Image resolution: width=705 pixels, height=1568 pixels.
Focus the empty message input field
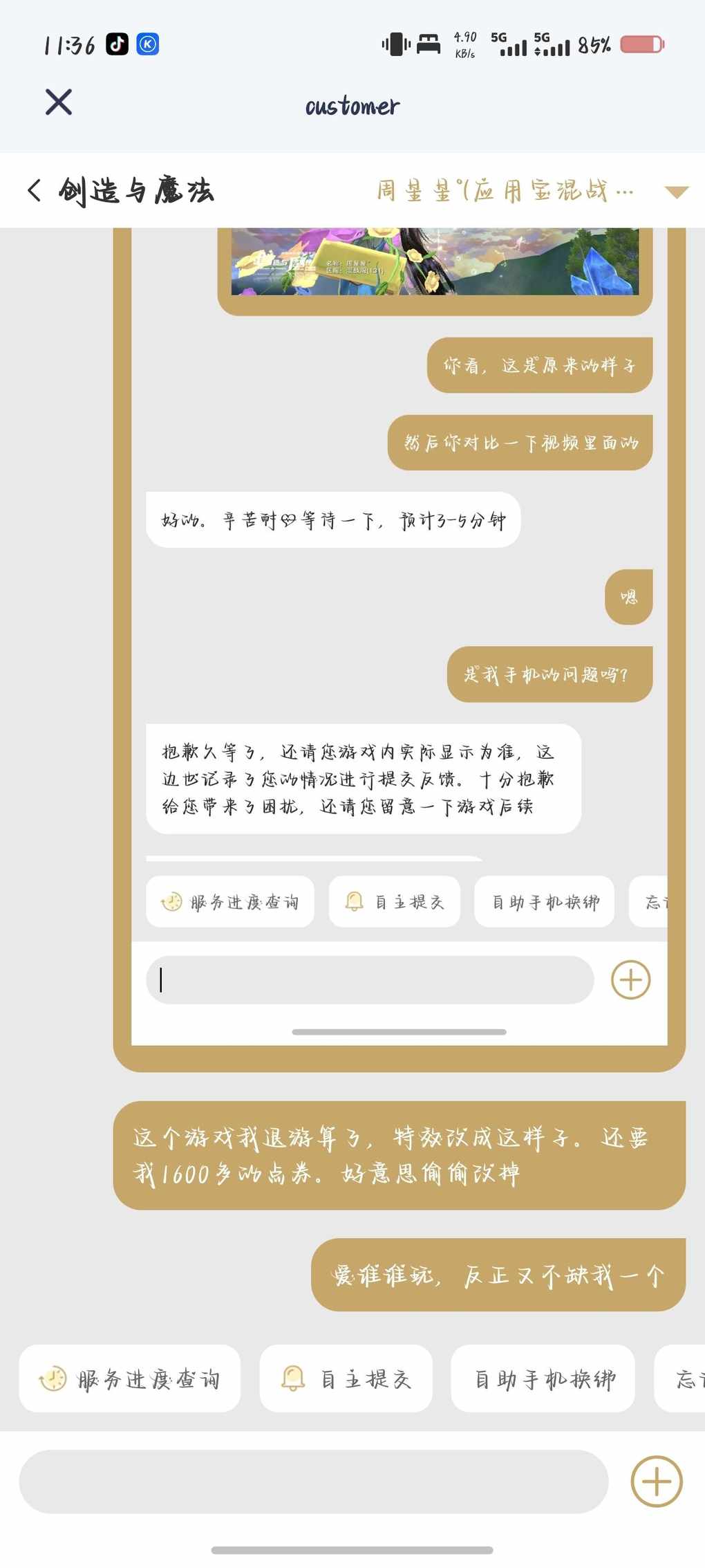tap(313, 1482)
